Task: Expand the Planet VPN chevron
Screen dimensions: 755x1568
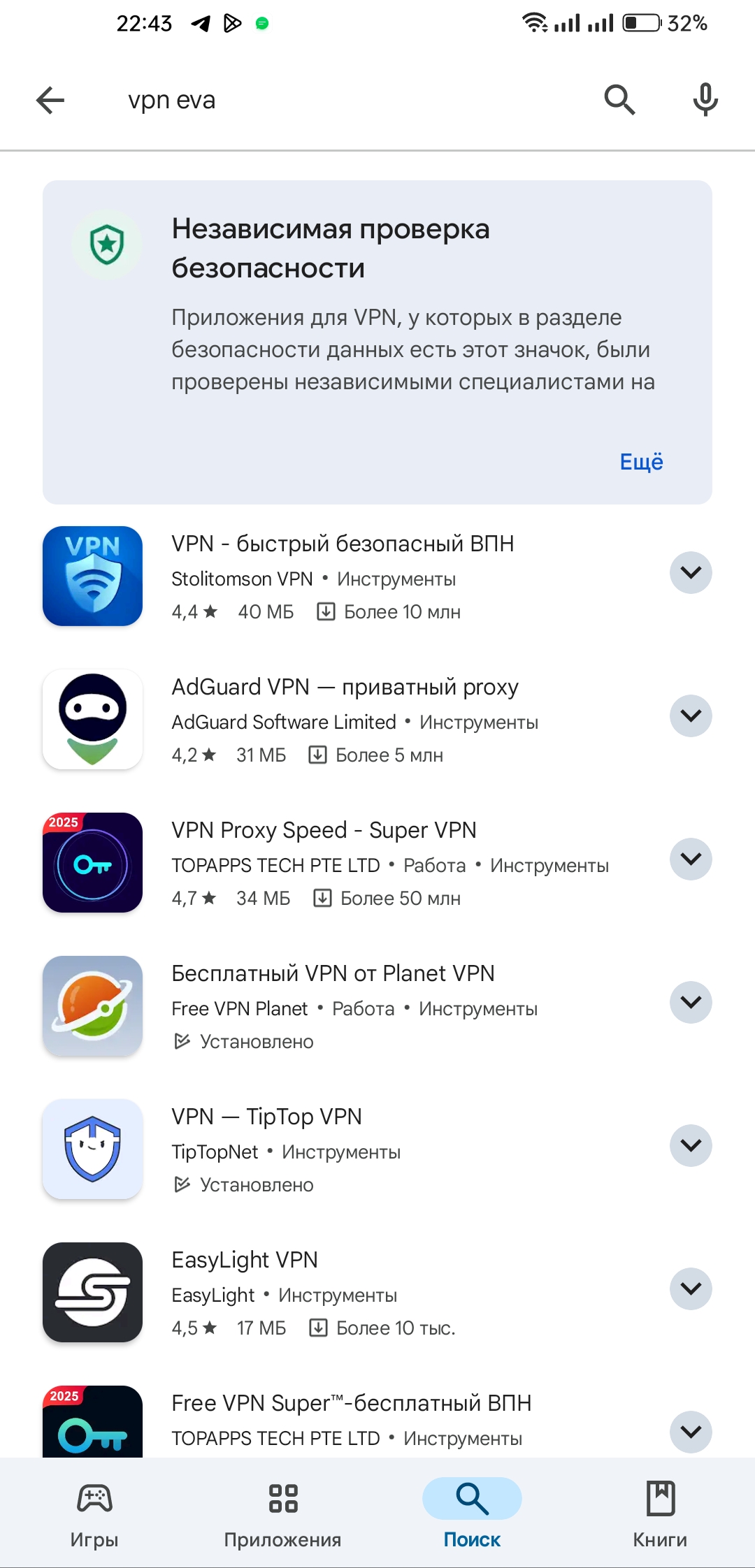Action: tap(691, 1002)
